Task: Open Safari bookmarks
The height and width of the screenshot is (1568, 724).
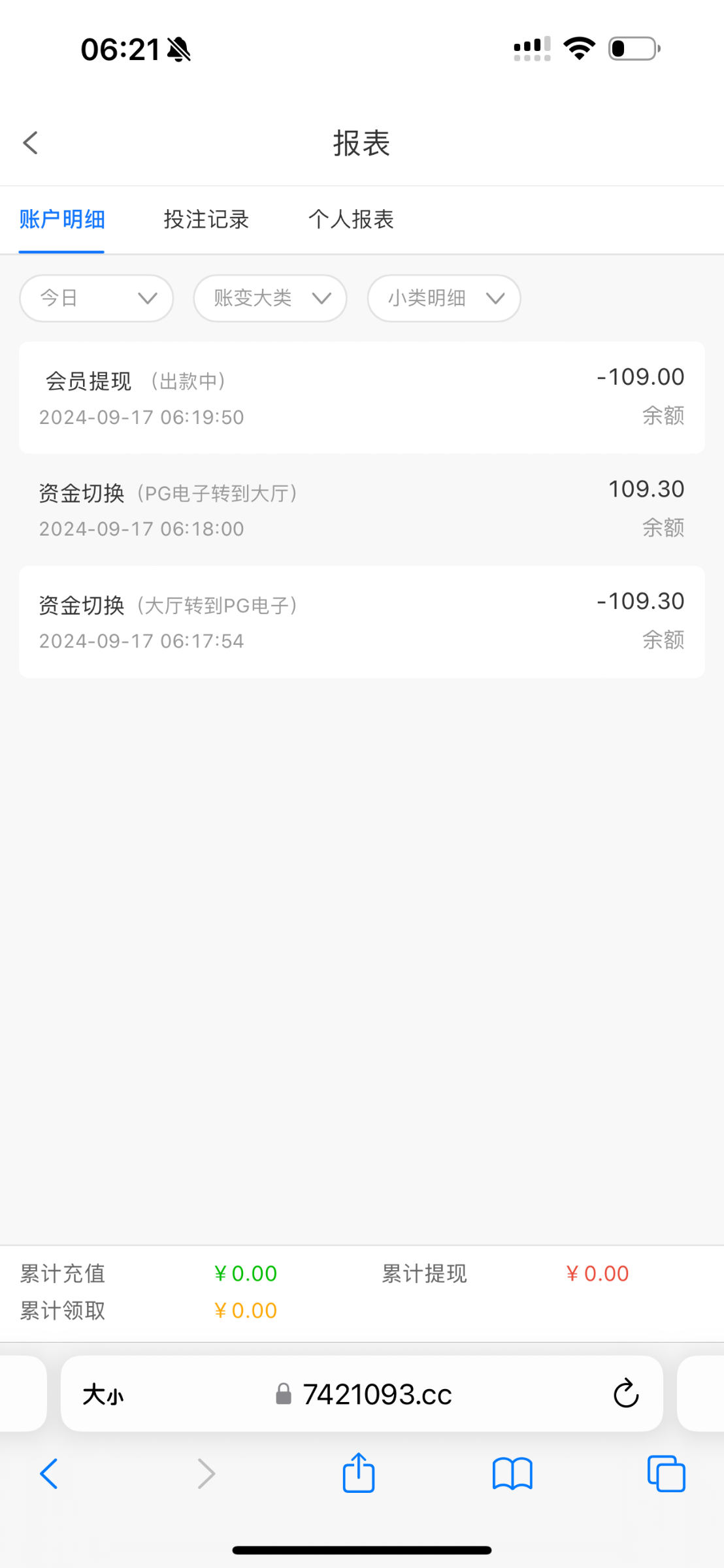Action: click(513, 1475)
